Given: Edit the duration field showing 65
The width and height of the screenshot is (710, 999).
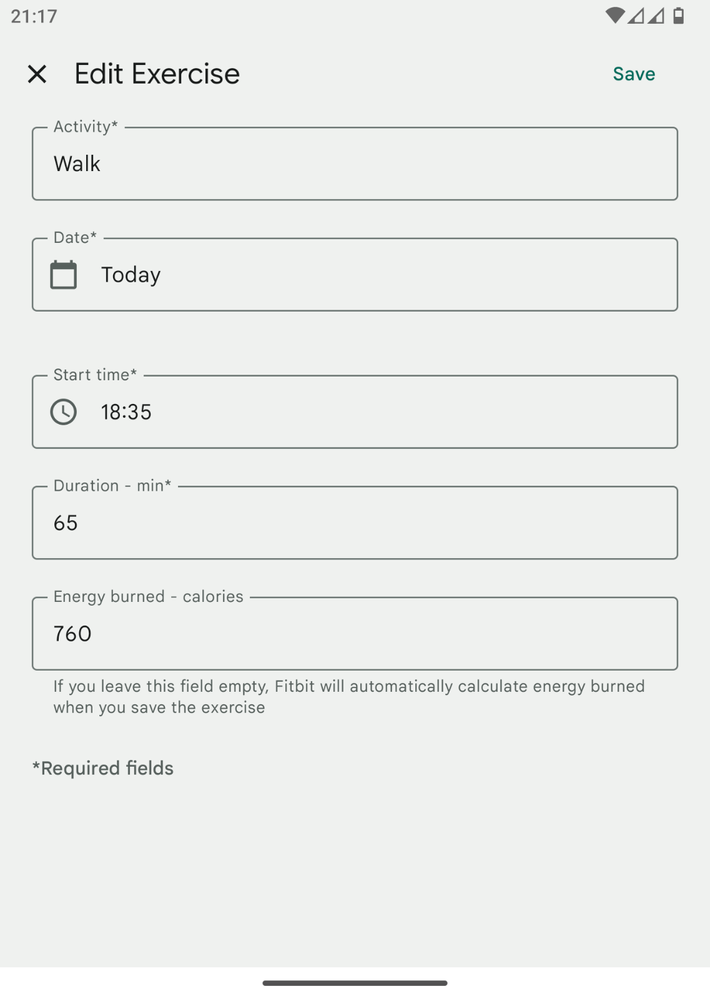Looking at the screenshot, I should pos(354,523).
